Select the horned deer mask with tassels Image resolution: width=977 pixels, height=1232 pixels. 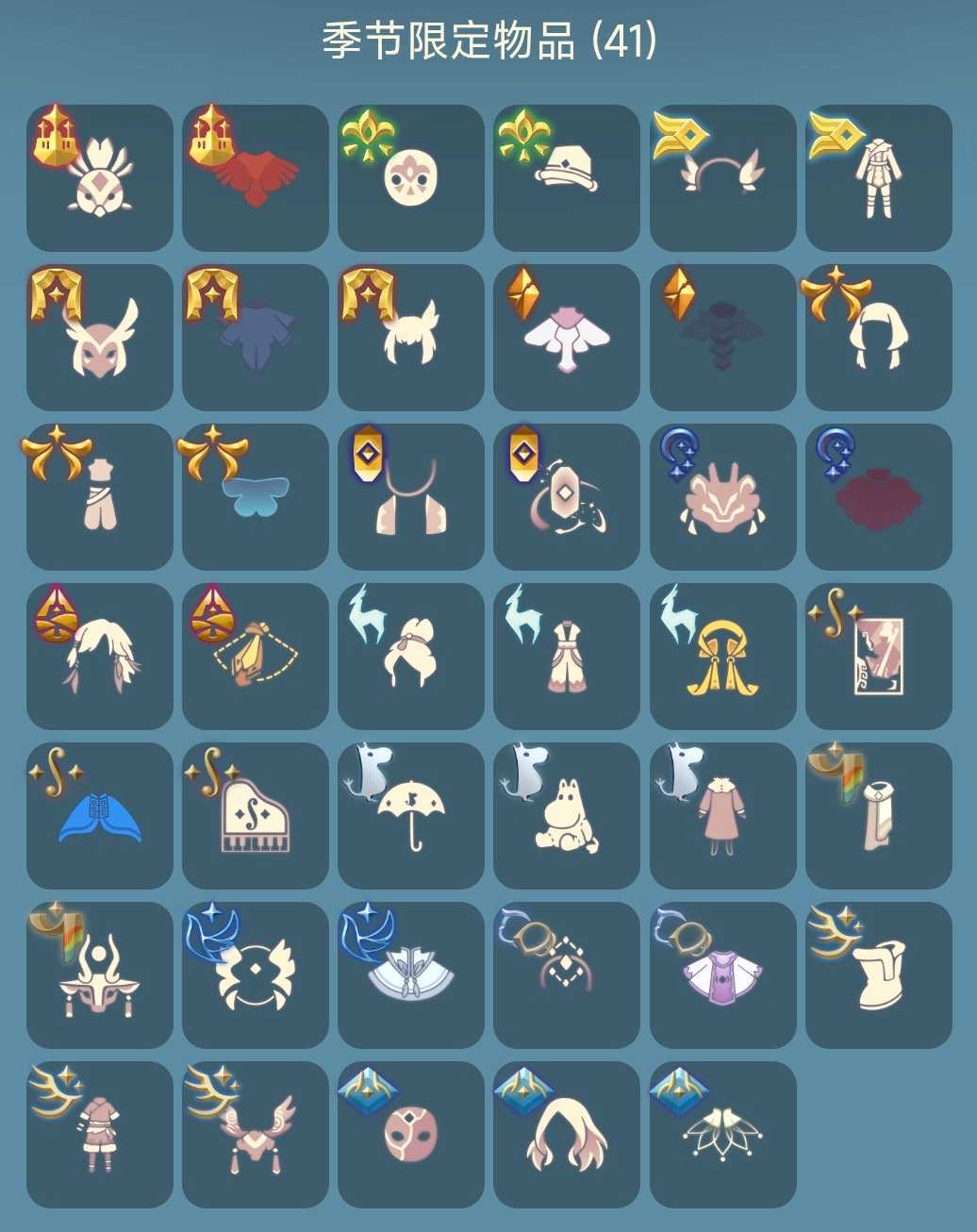[99, 975]
